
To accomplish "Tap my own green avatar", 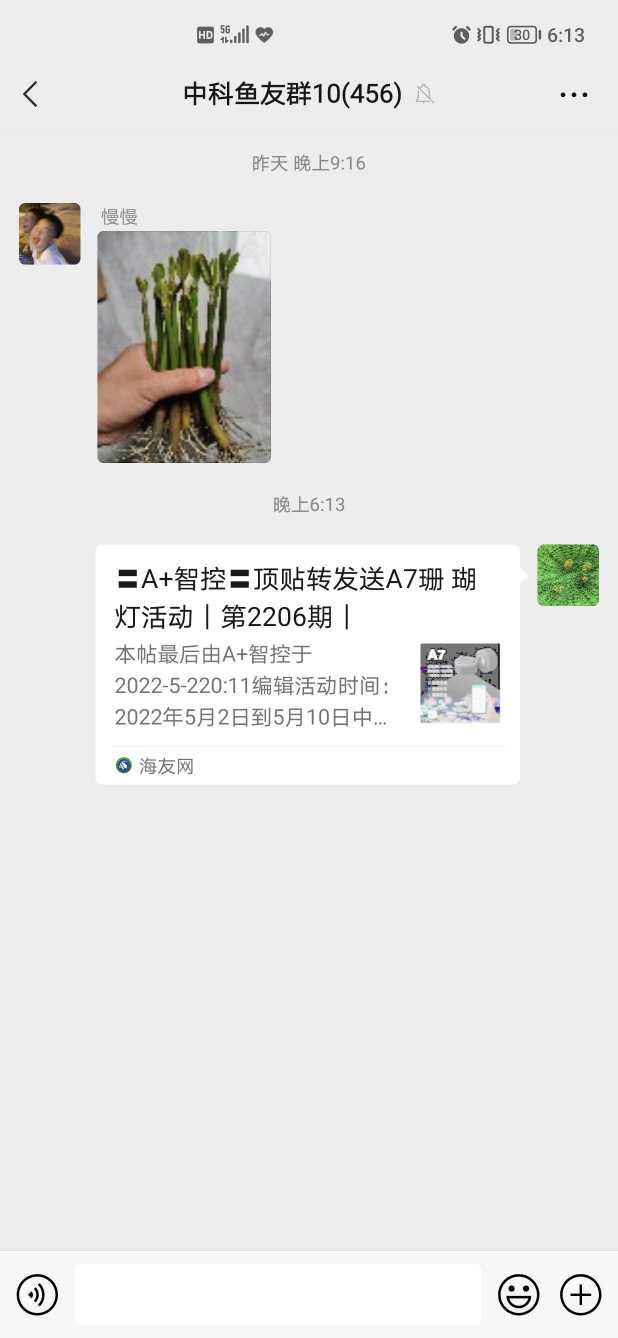I will 568,575.
